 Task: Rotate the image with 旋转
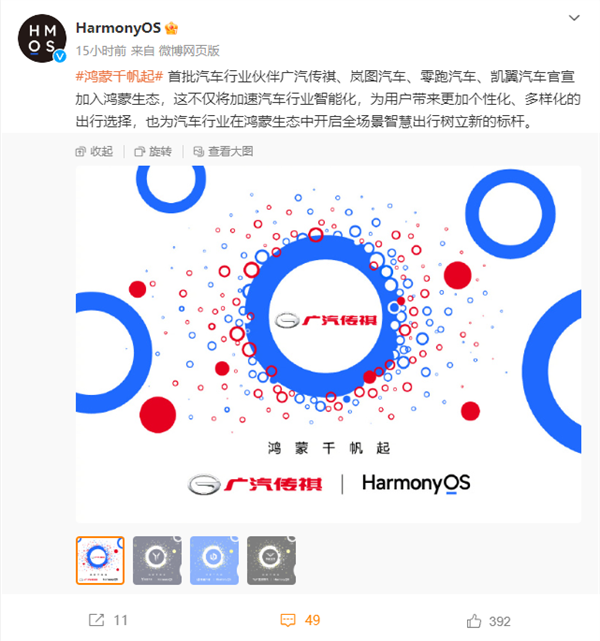pyautogui.click(x=153, y=151)
